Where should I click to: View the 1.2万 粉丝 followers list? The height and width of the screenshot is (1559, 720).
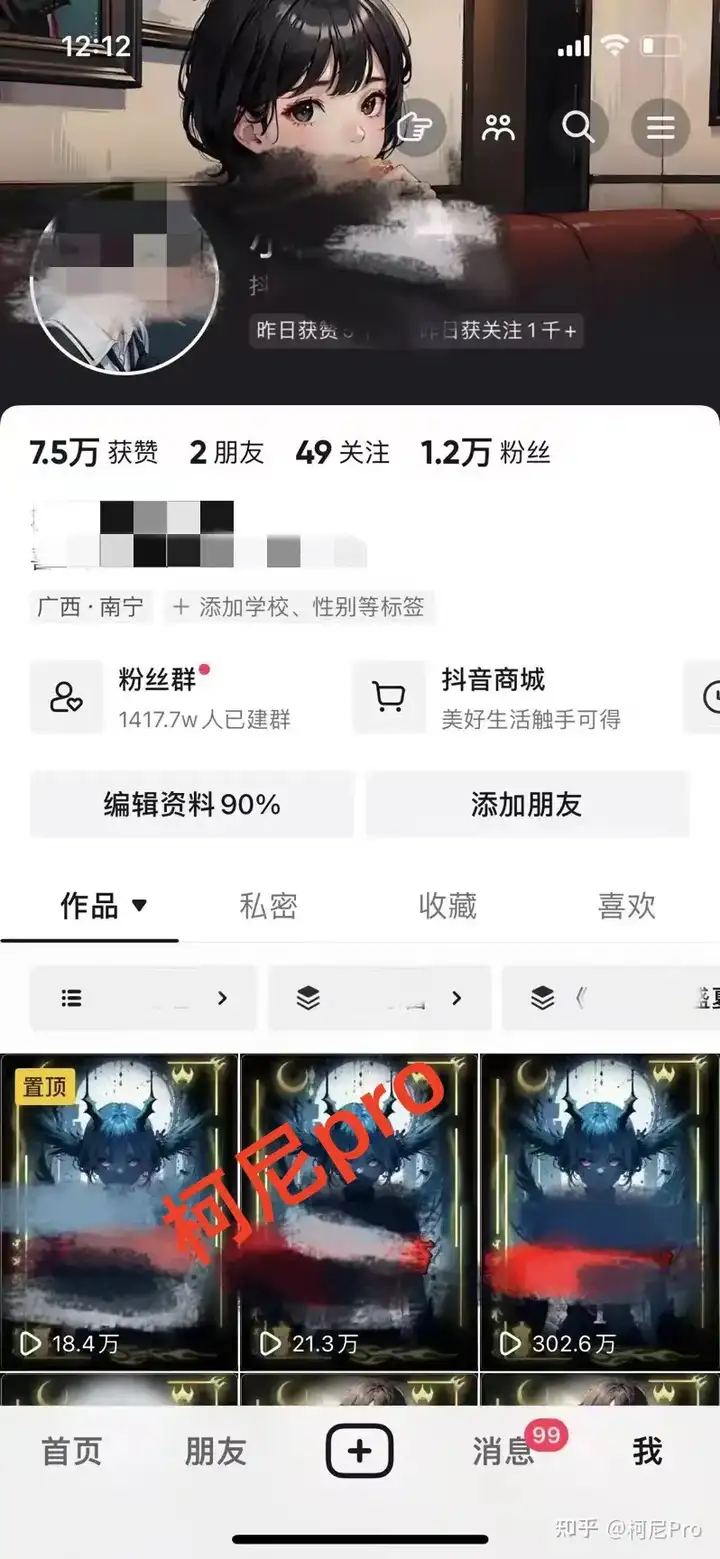click(486, 453)
